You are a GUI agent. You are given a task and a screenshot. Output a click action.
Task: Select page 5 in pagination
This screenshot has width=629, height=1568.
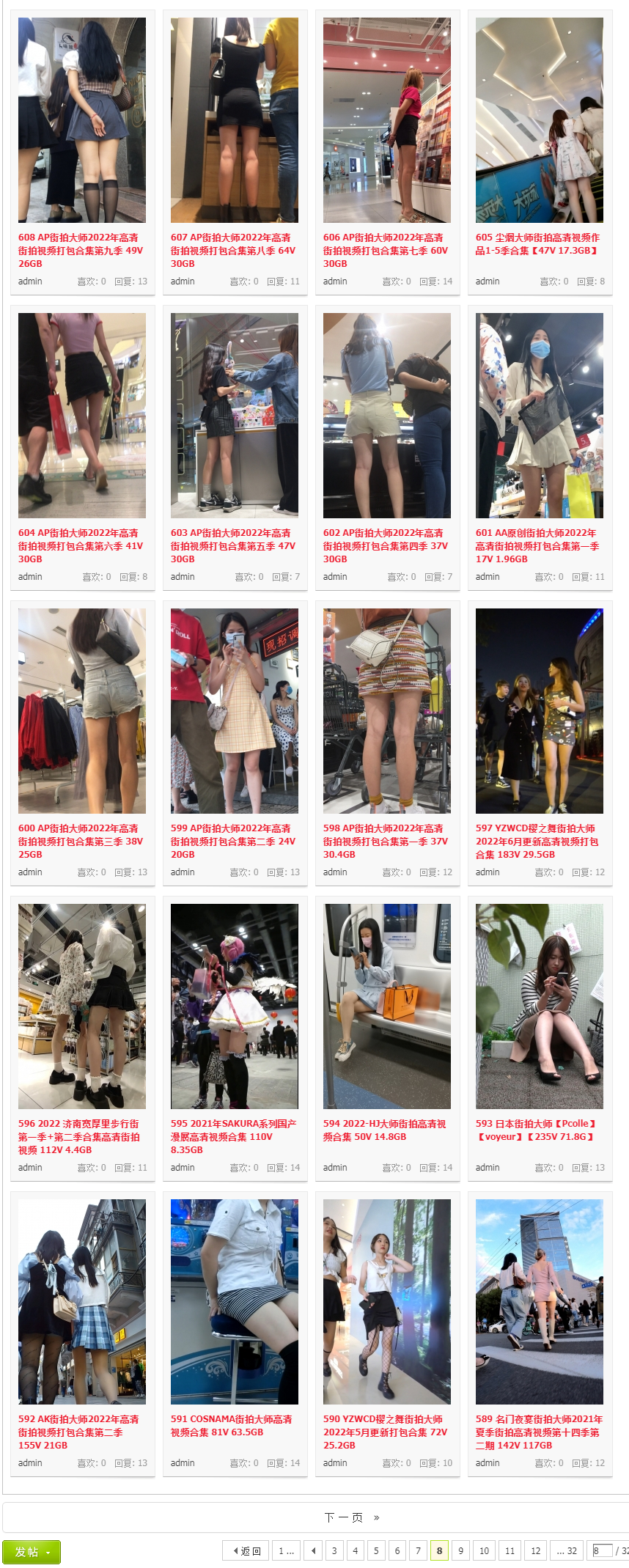pos(376,1551)
